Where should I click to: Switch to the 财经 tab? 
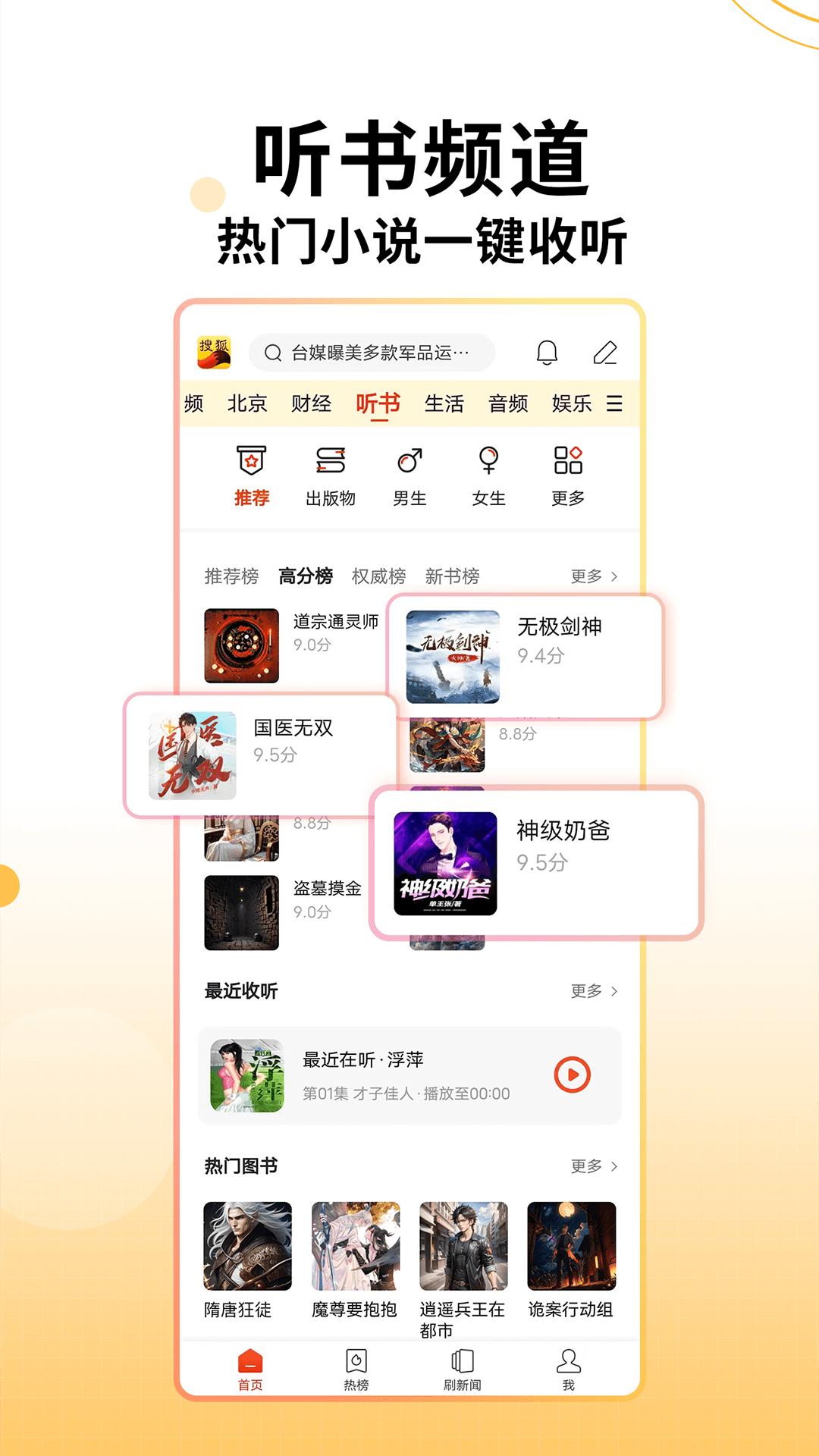point(311,404)
